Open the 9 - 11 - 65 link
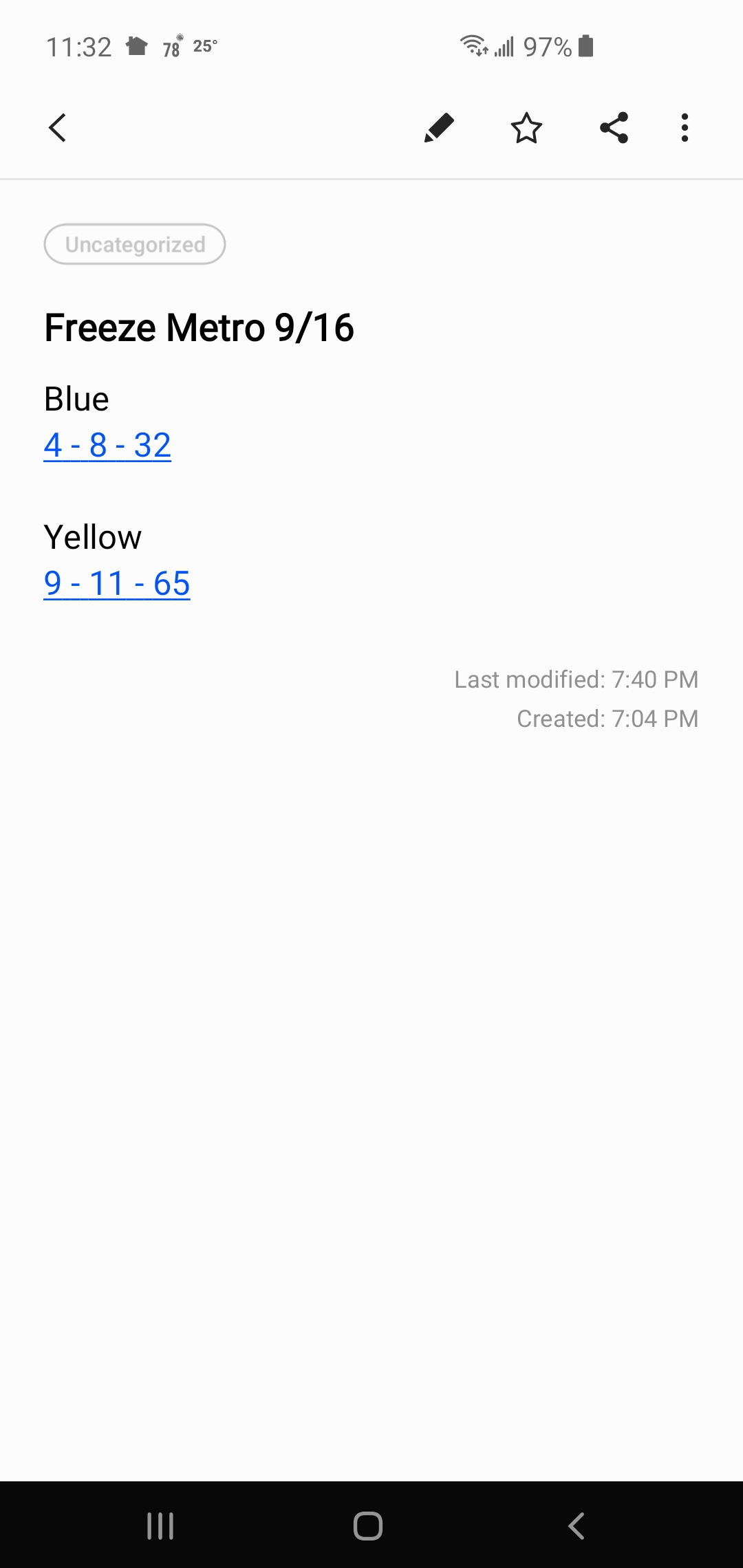 point(117,583)
